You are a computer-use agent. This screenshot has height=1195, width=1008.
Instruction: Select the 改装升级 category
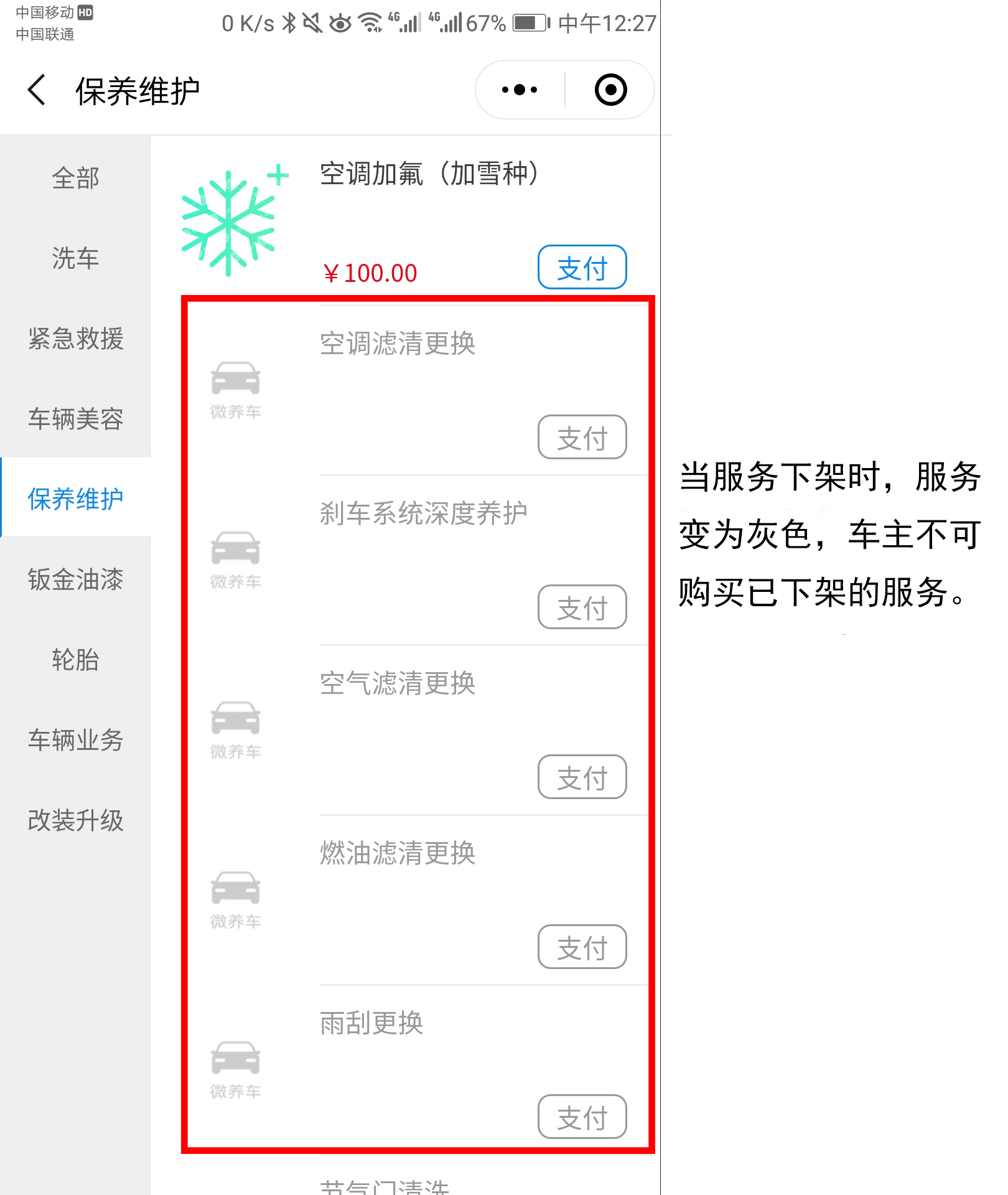pyautogui.click(x=75, y=820)
